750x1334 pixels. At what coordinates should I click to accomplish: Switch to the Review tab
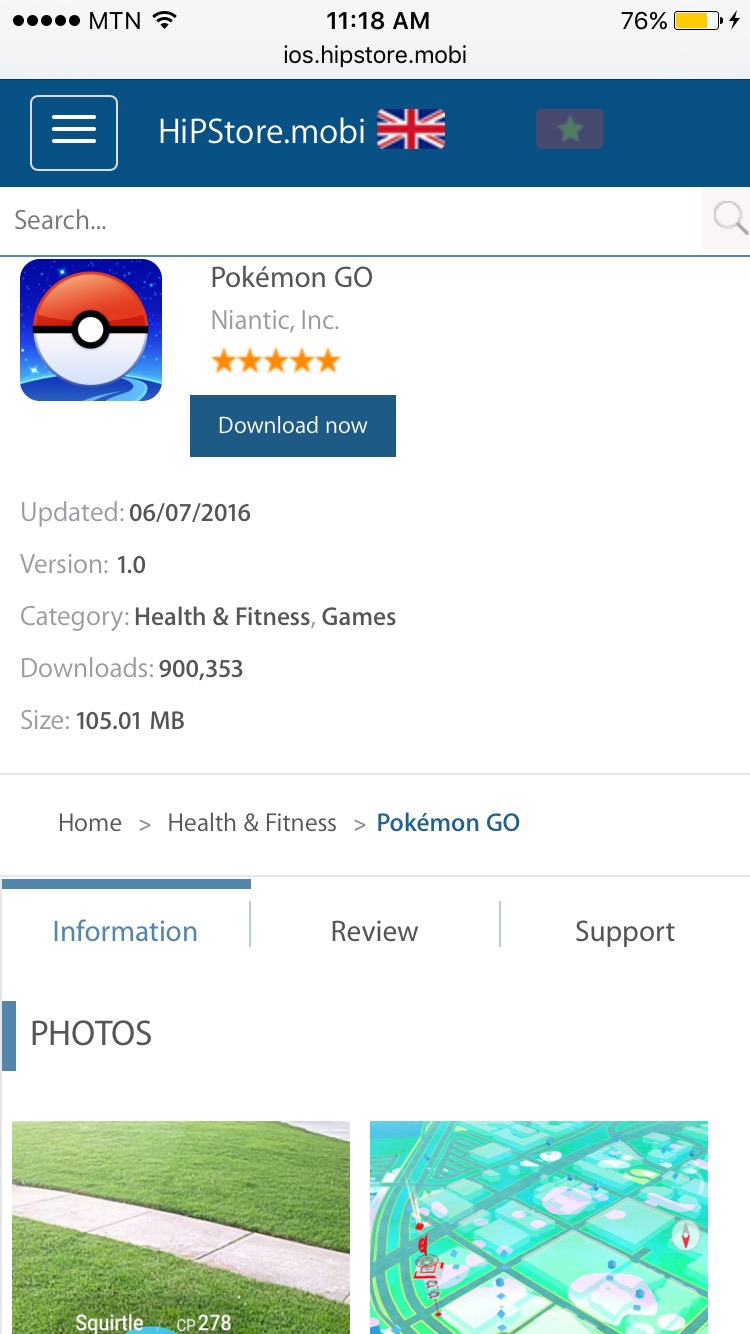coord(375,932)
